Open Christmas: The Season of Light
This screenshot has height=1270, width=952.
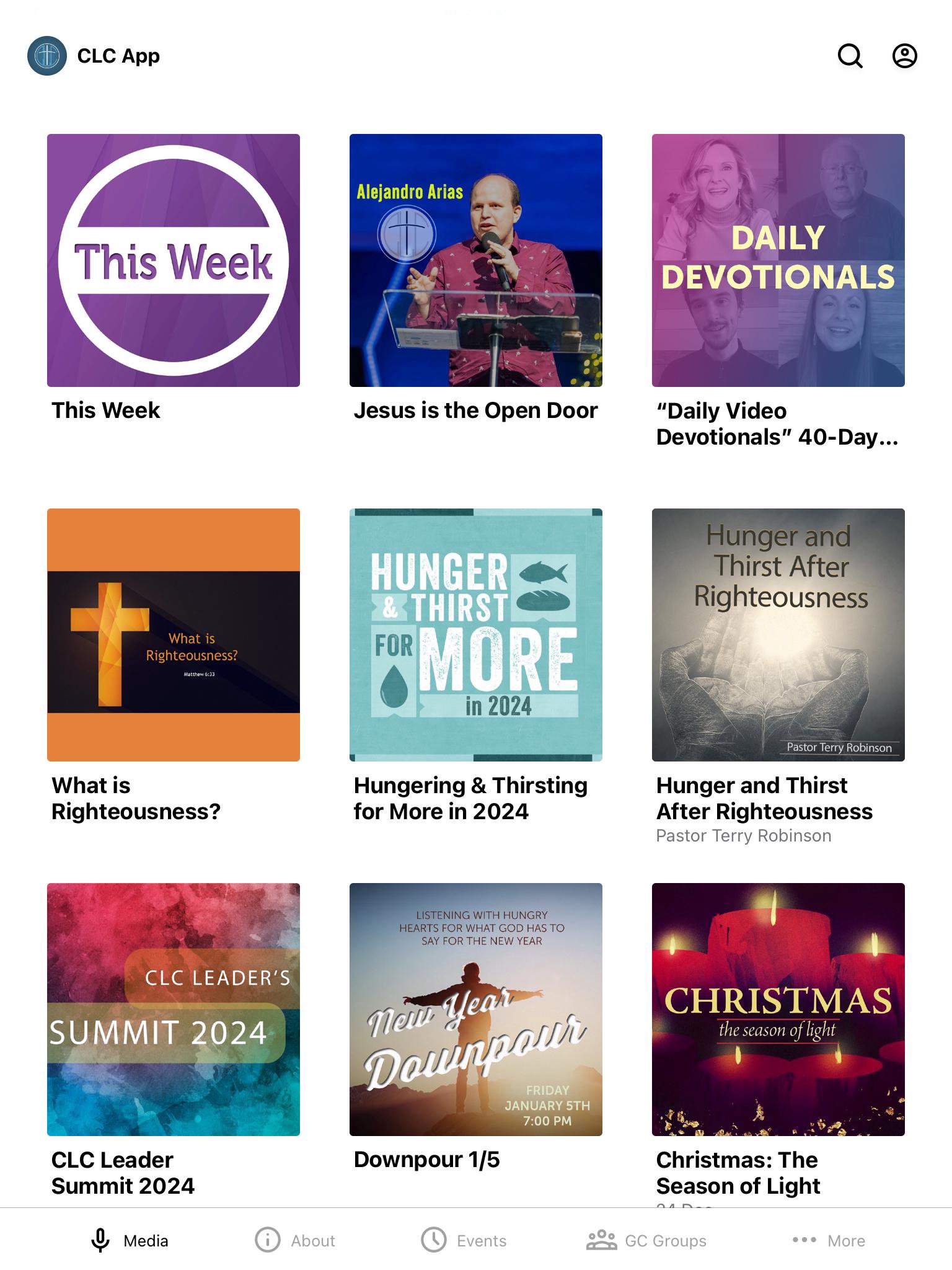(x=778, y=1010)
